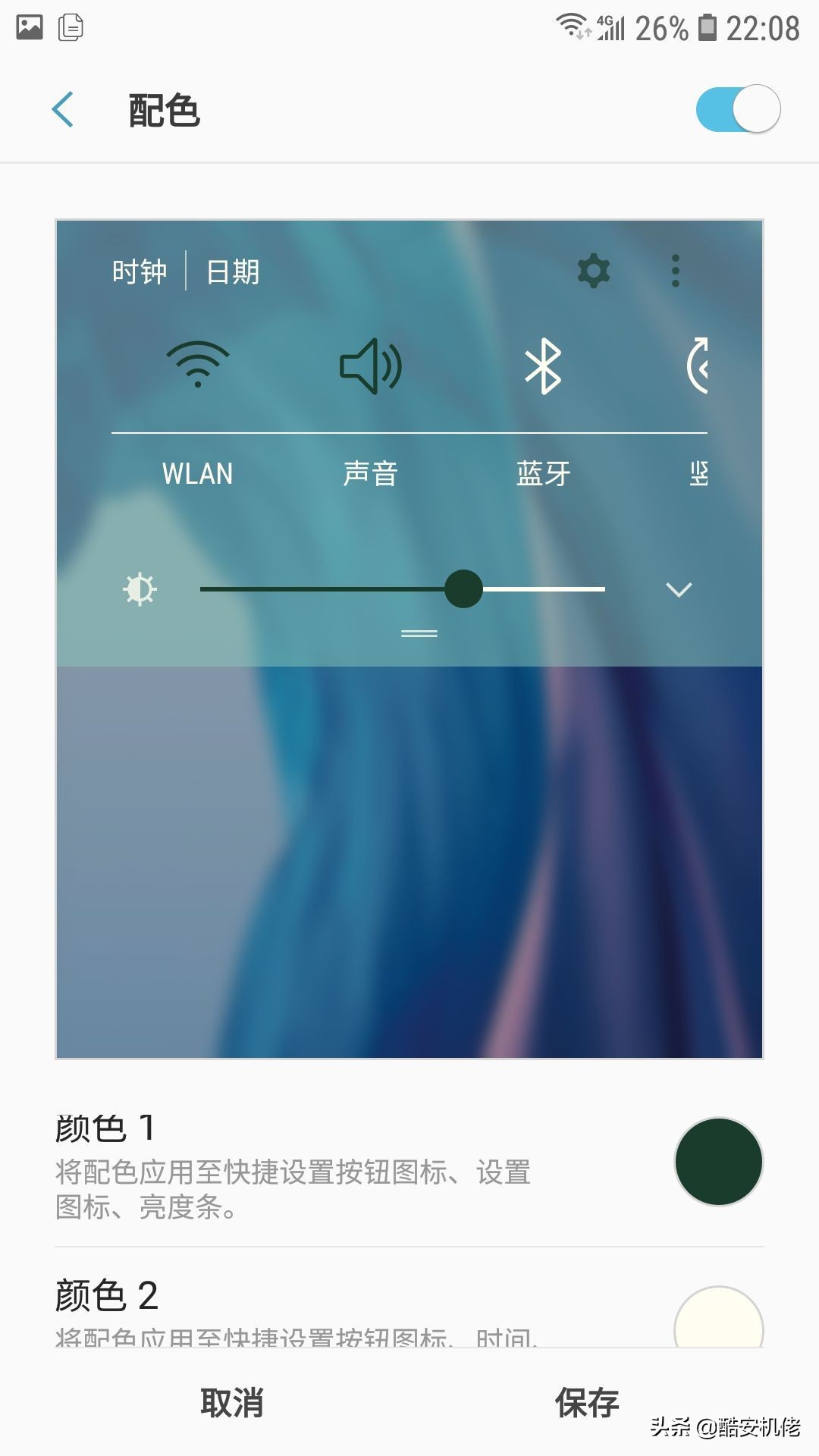Select the 时钟 tab
The width and height of the screenshot is (819, 1456).
(x=140, y=271)
